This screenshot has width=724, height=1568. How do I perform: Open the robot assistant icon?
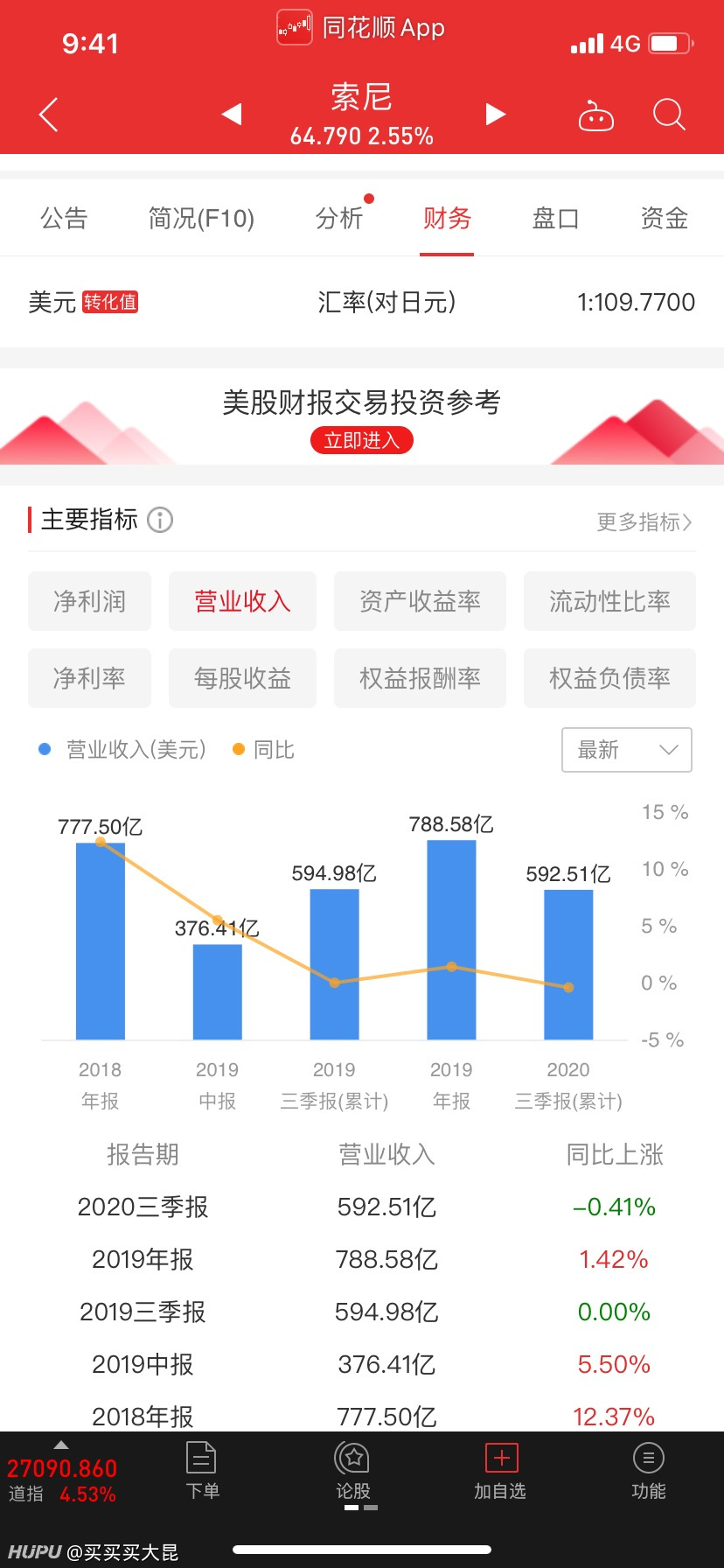[x=596, y=115]
